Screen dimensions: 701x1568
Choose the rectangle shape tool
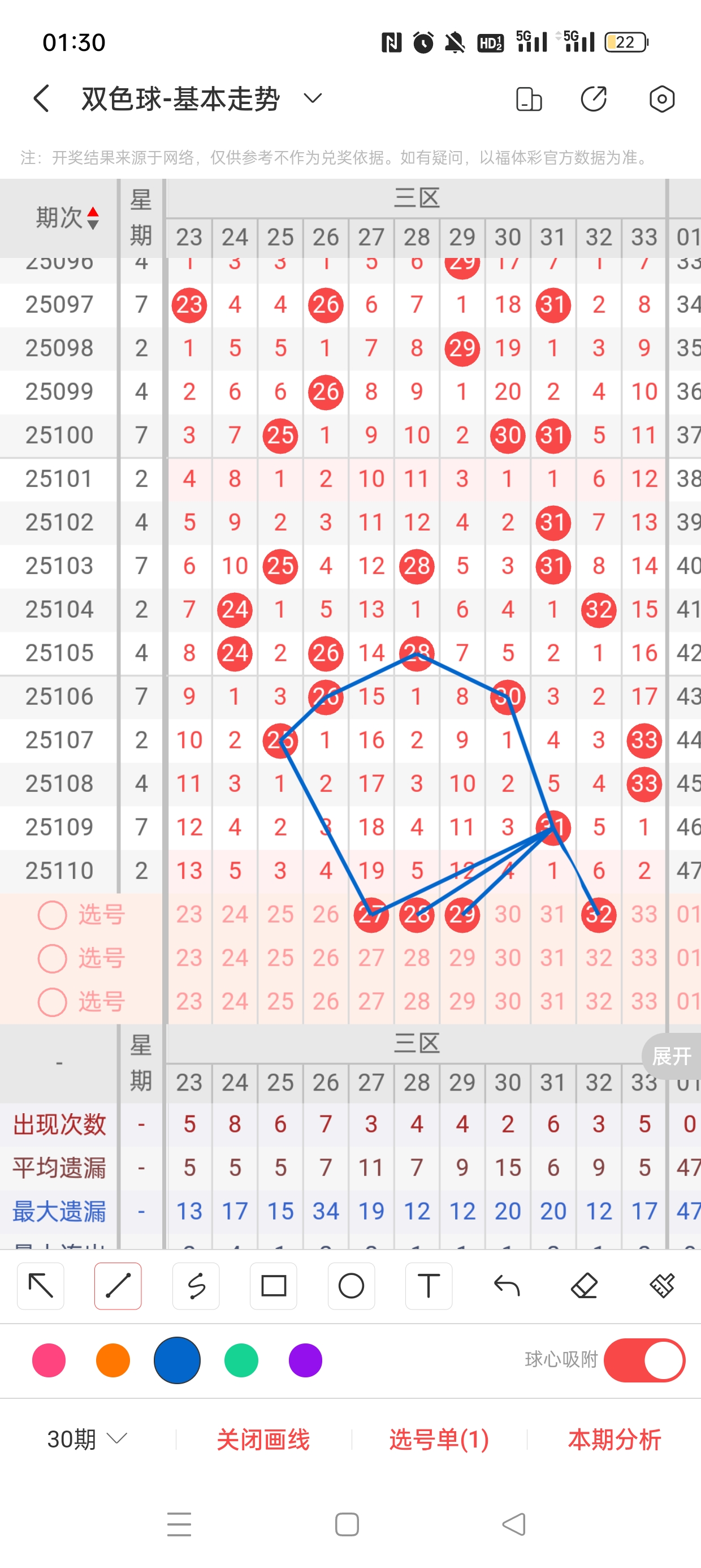click(273, 1286)
